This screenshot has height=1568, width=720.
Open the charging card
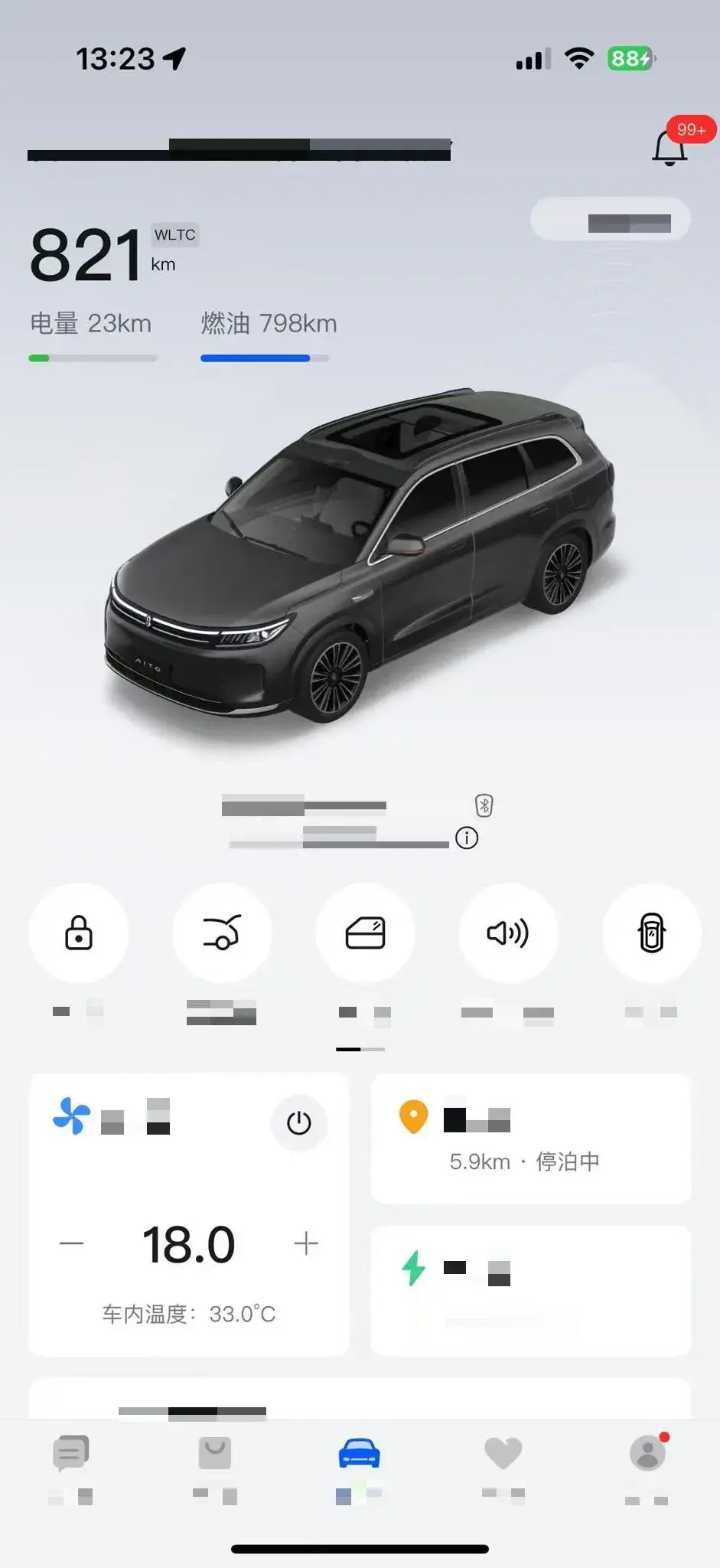click(x=530, y=1290)
